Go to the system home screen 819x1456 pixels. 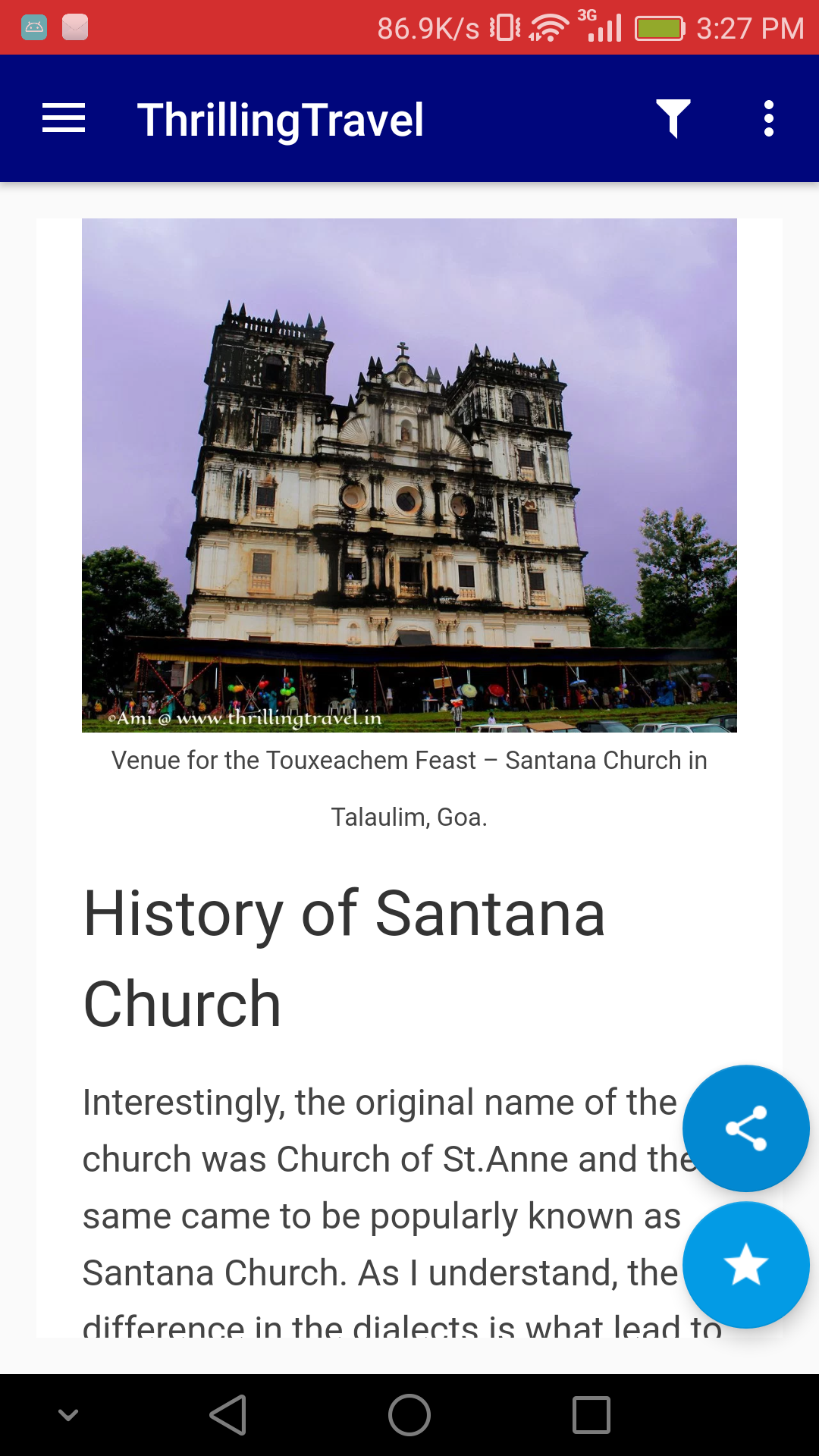(x=409, y=1415)
